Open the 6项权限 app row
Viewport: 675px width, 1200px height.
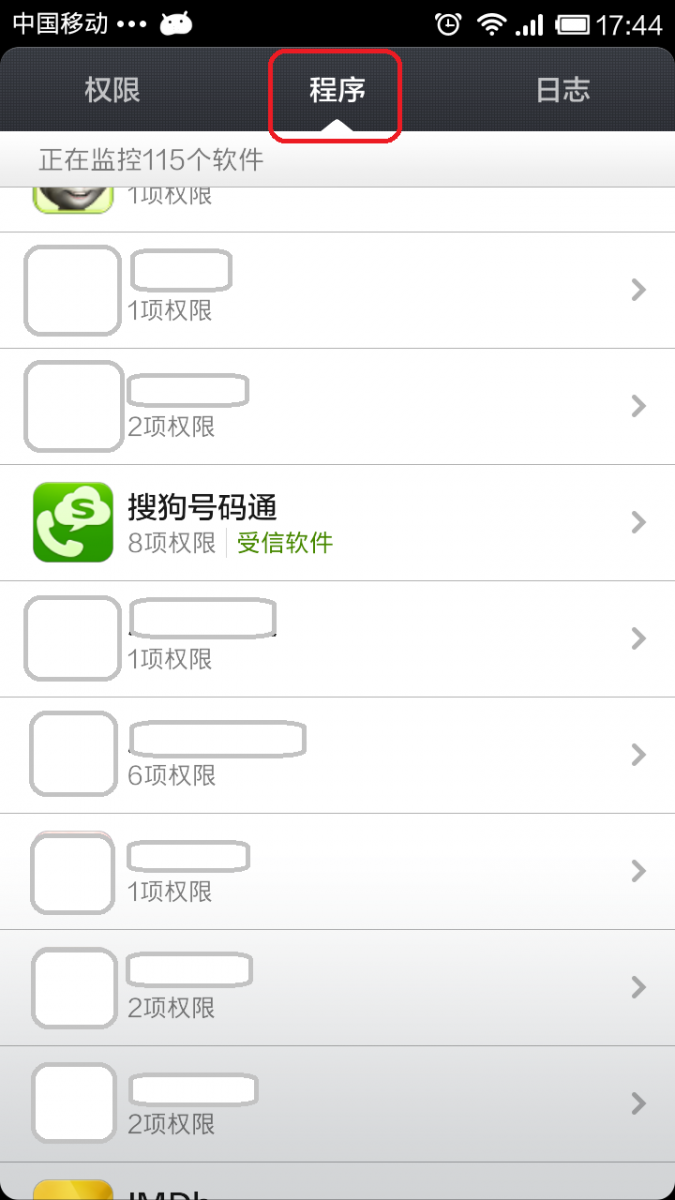[x=337, y=755]
